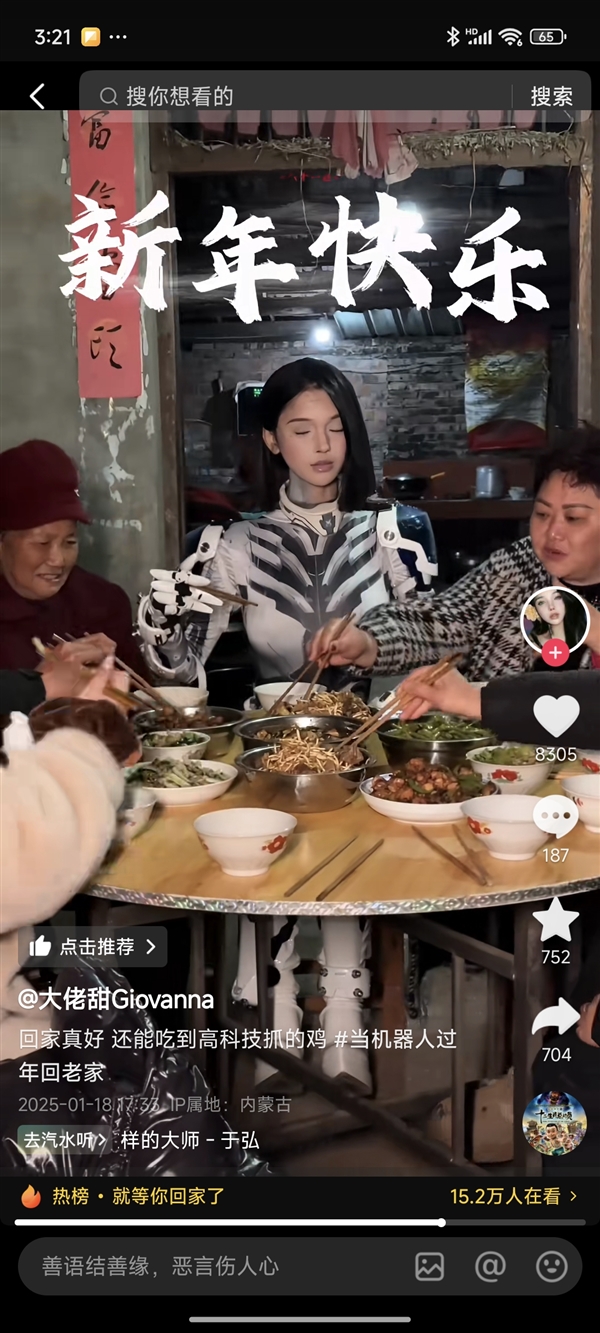
Task: Attach an image to the comment
Action: [x=429, y=1266]
